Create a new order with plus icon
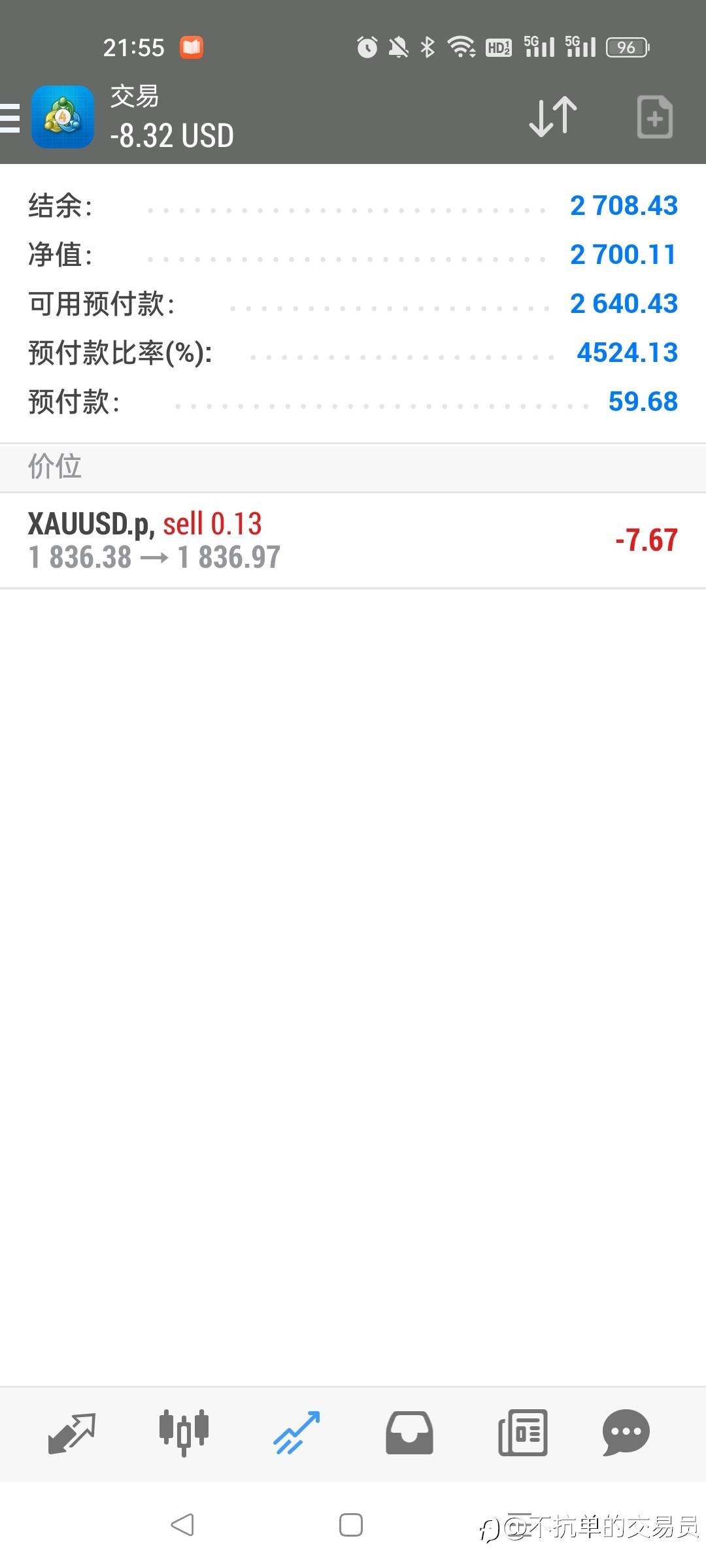The image size is (706, 1568). (x=654, y=118)
